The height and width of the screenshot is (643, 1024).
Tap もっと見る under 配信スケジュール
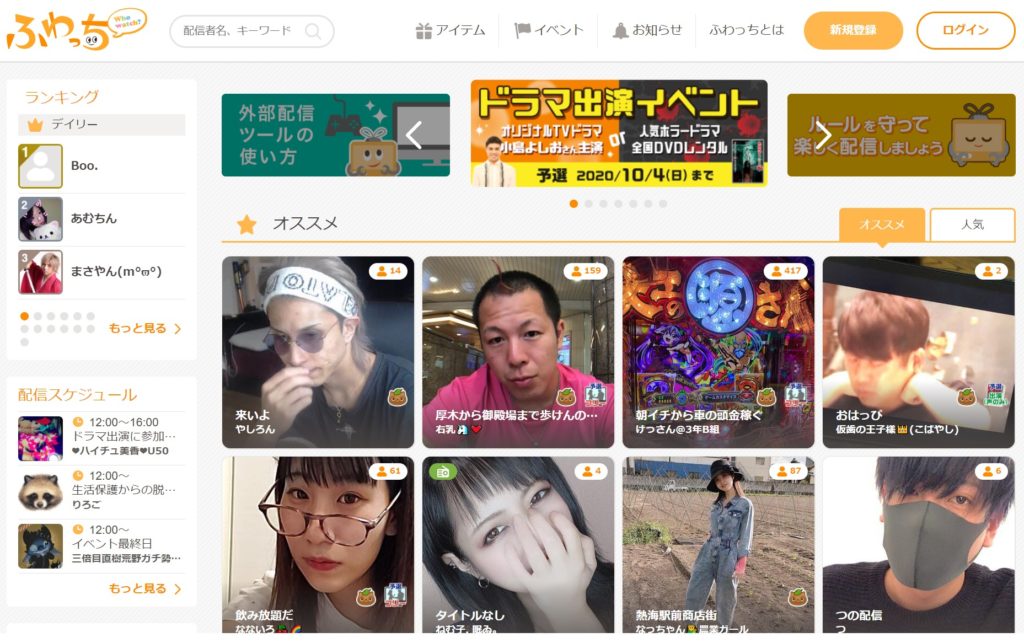coord(145,589)
